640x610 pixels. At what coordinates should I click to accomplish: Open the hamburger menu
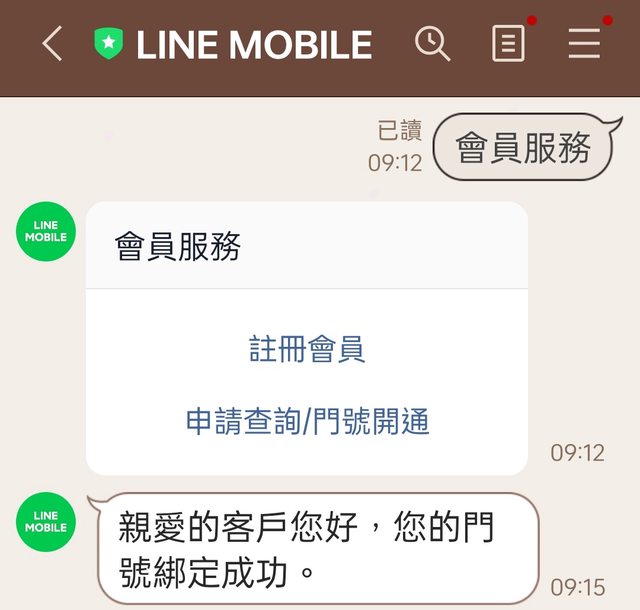click(x=584, y=44)
